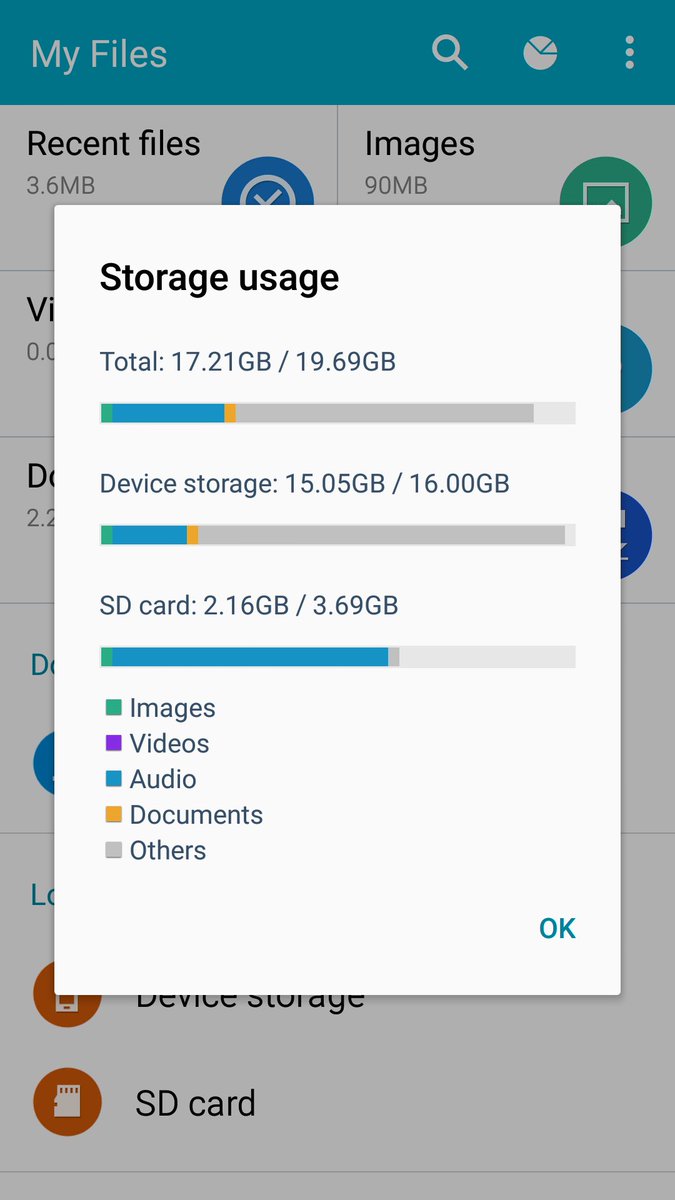Image resolution: width=675 pixels, height=1200 pixels.
Task: Tap OK to close the storage dialog
Action: [x=557, y=928]
